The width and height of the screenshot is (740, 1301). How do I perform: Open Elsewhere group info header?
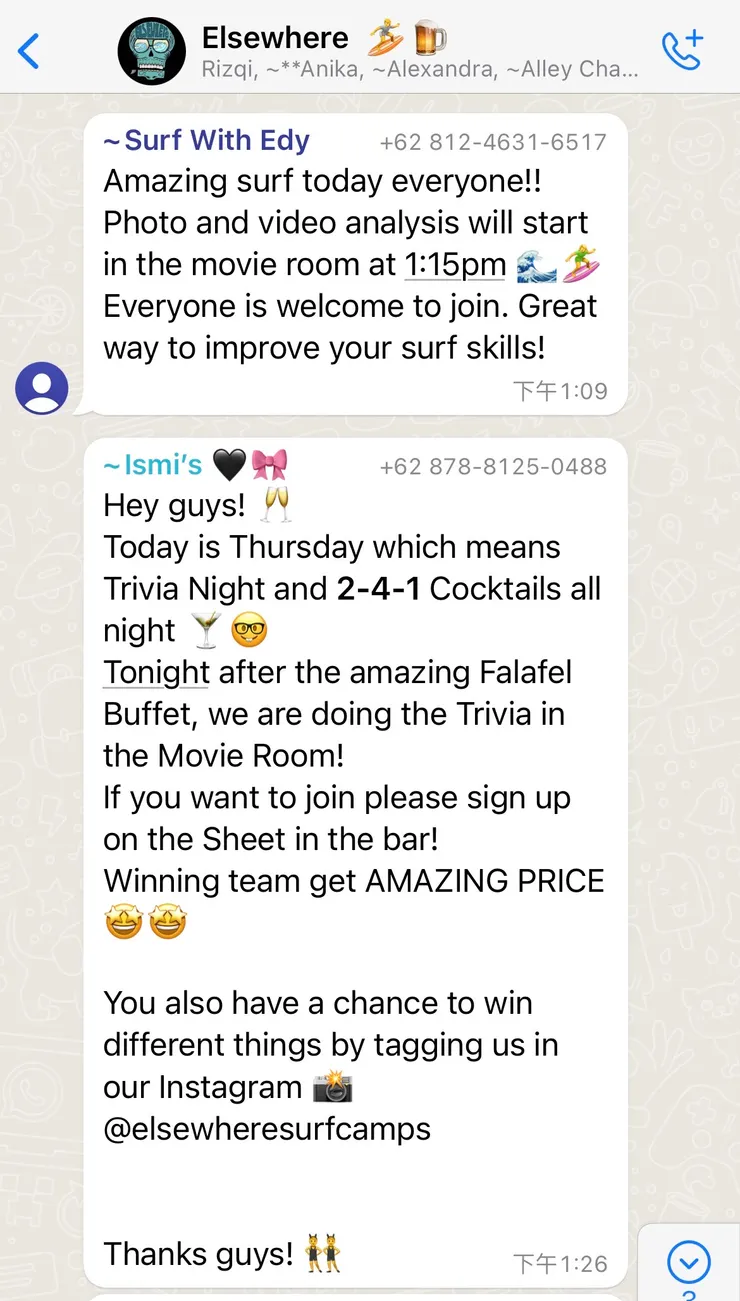point(400,52)
